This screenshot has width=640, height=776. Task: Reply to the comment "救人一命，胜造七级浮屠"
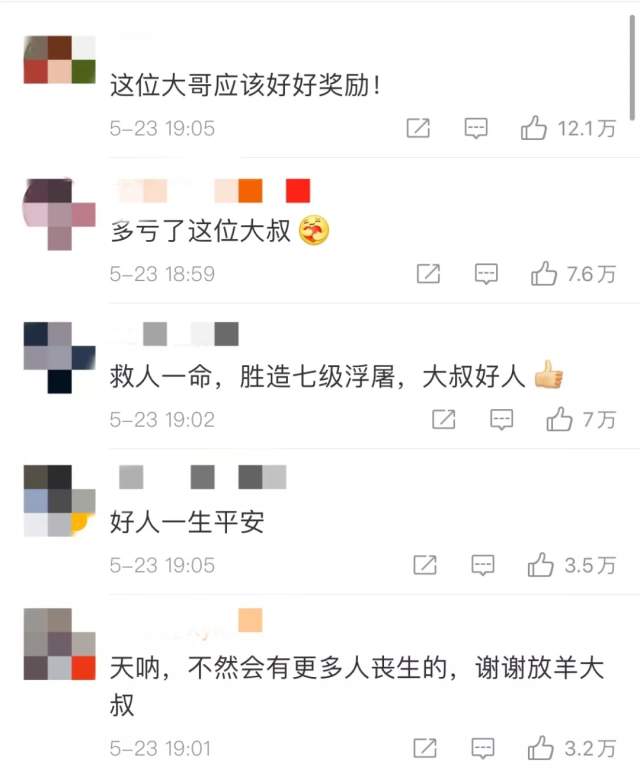(502, 419)
